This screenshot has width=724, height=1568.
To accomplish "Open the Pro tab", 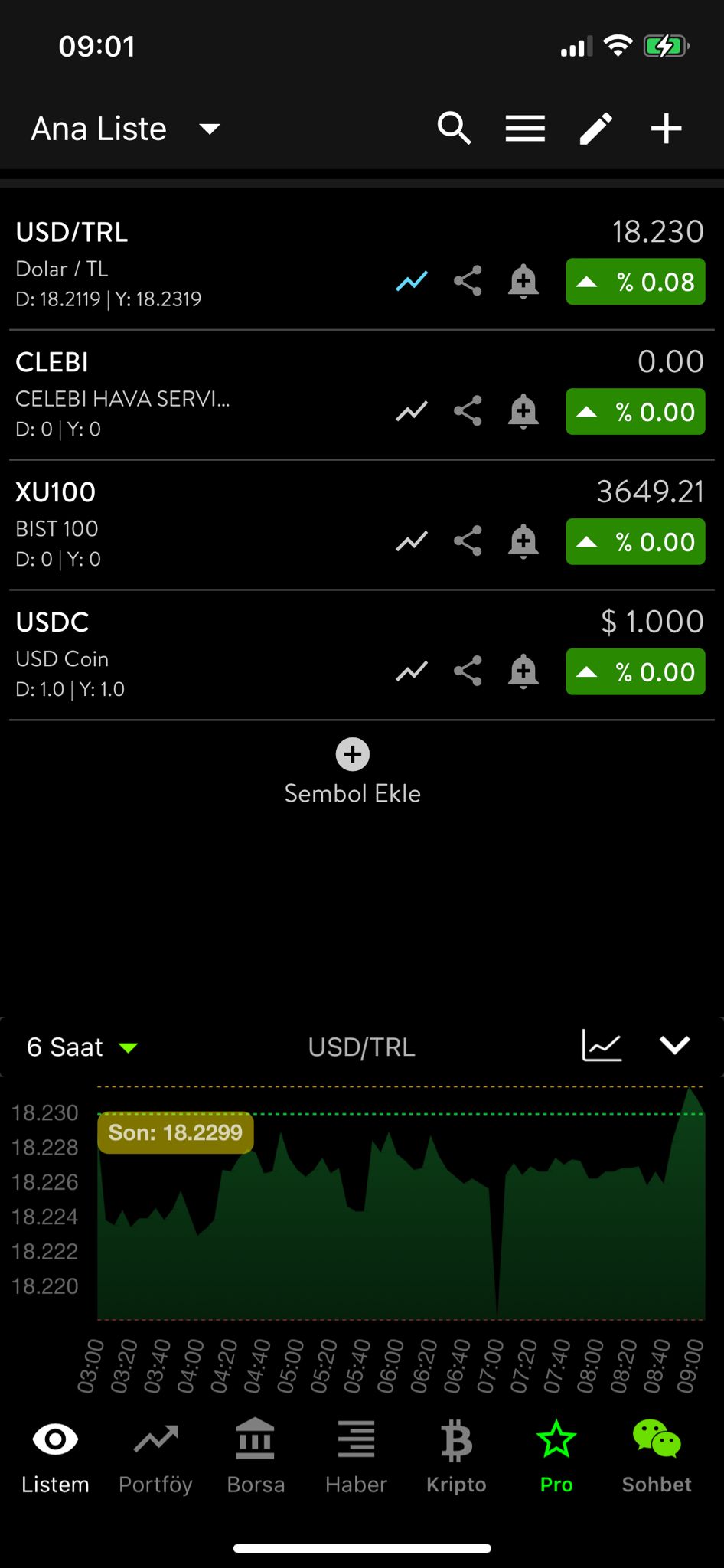I will click(x=556, y=1457).
